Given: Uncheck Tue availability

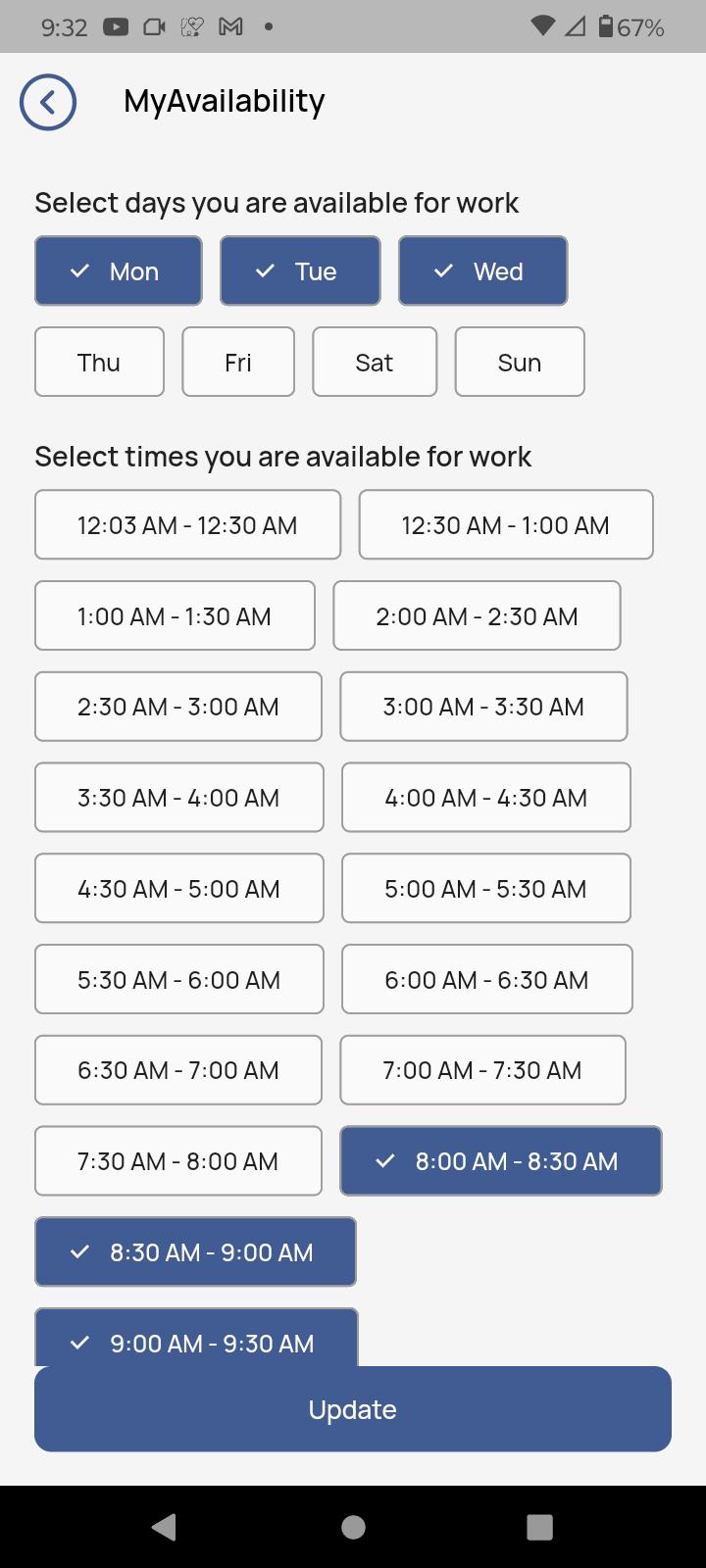Looking at the screenshot, I should 300,270.
